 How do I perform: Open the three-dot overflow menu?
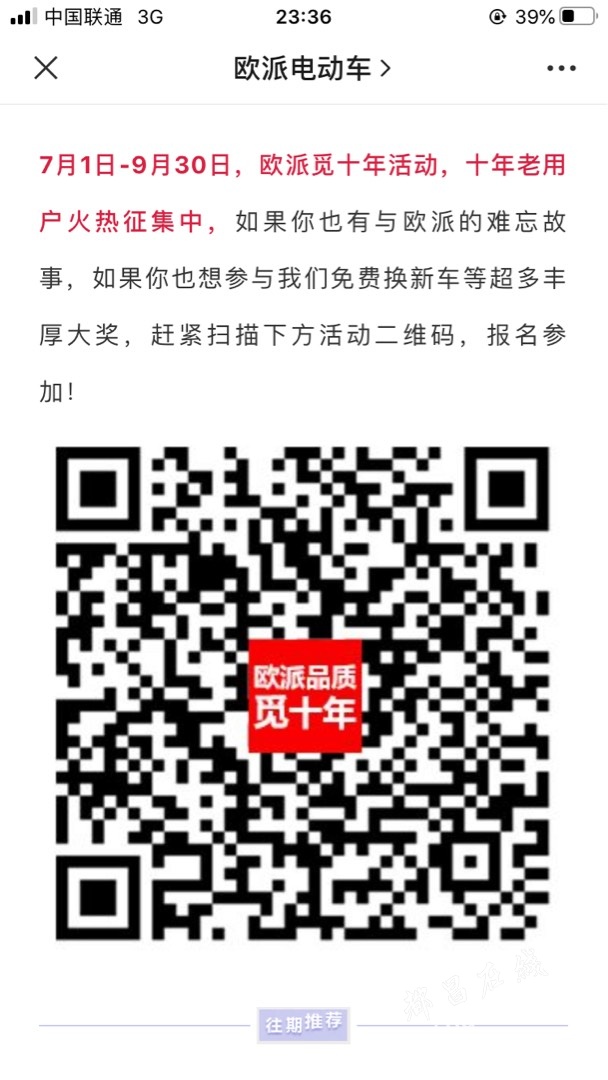(561, 68)
